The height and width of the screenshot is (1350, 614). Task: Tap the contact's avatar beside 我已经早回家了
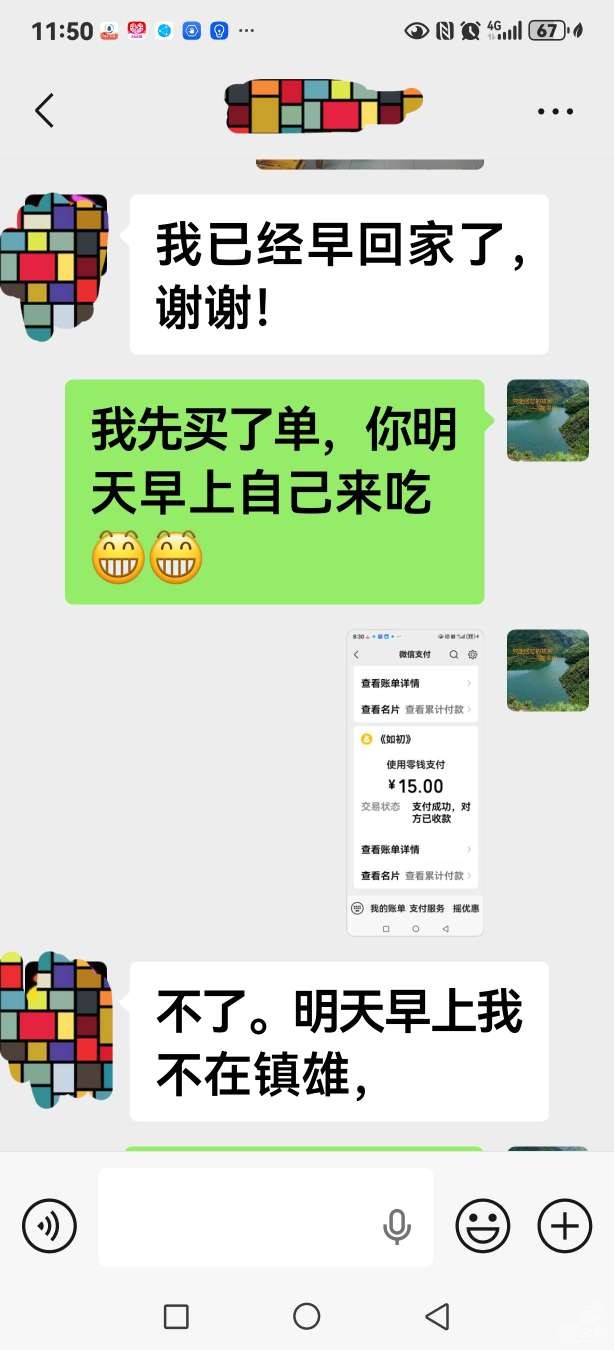(x=54, y=267)
